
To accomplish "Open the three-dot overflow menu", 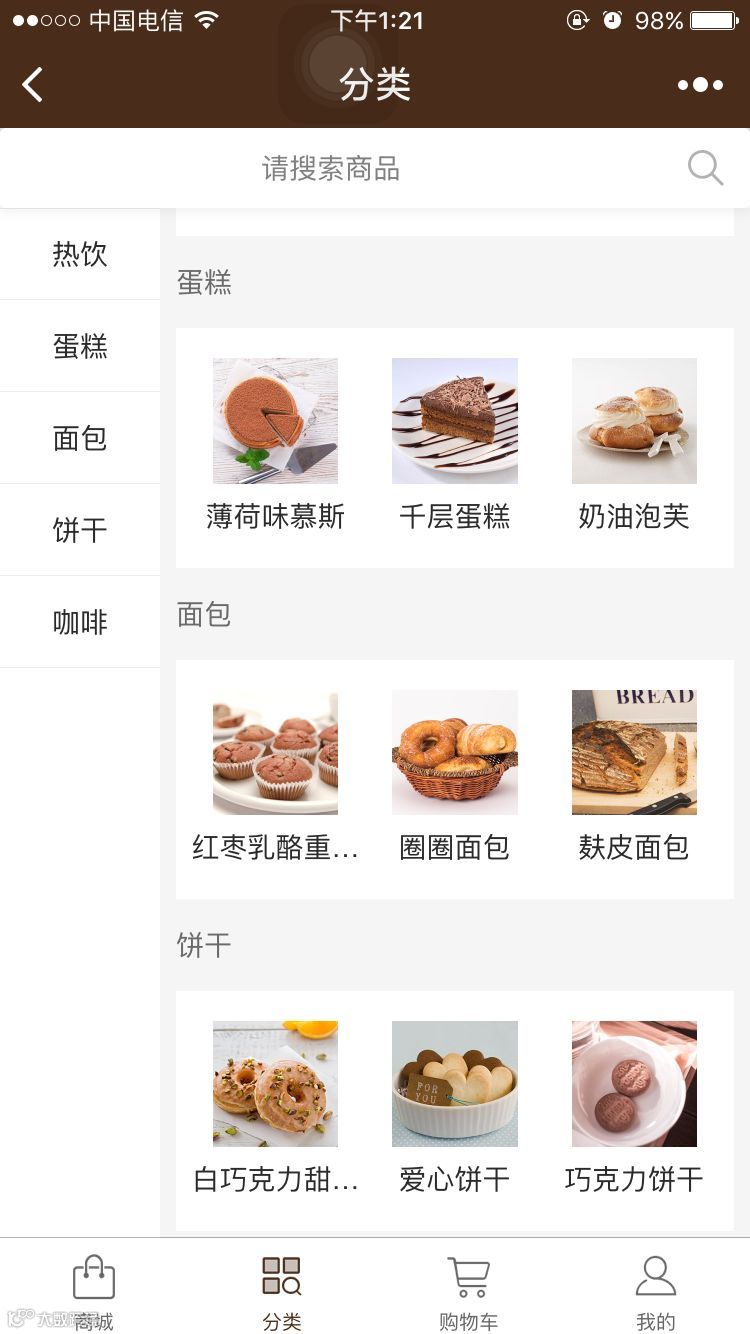I will click(700, 85).
